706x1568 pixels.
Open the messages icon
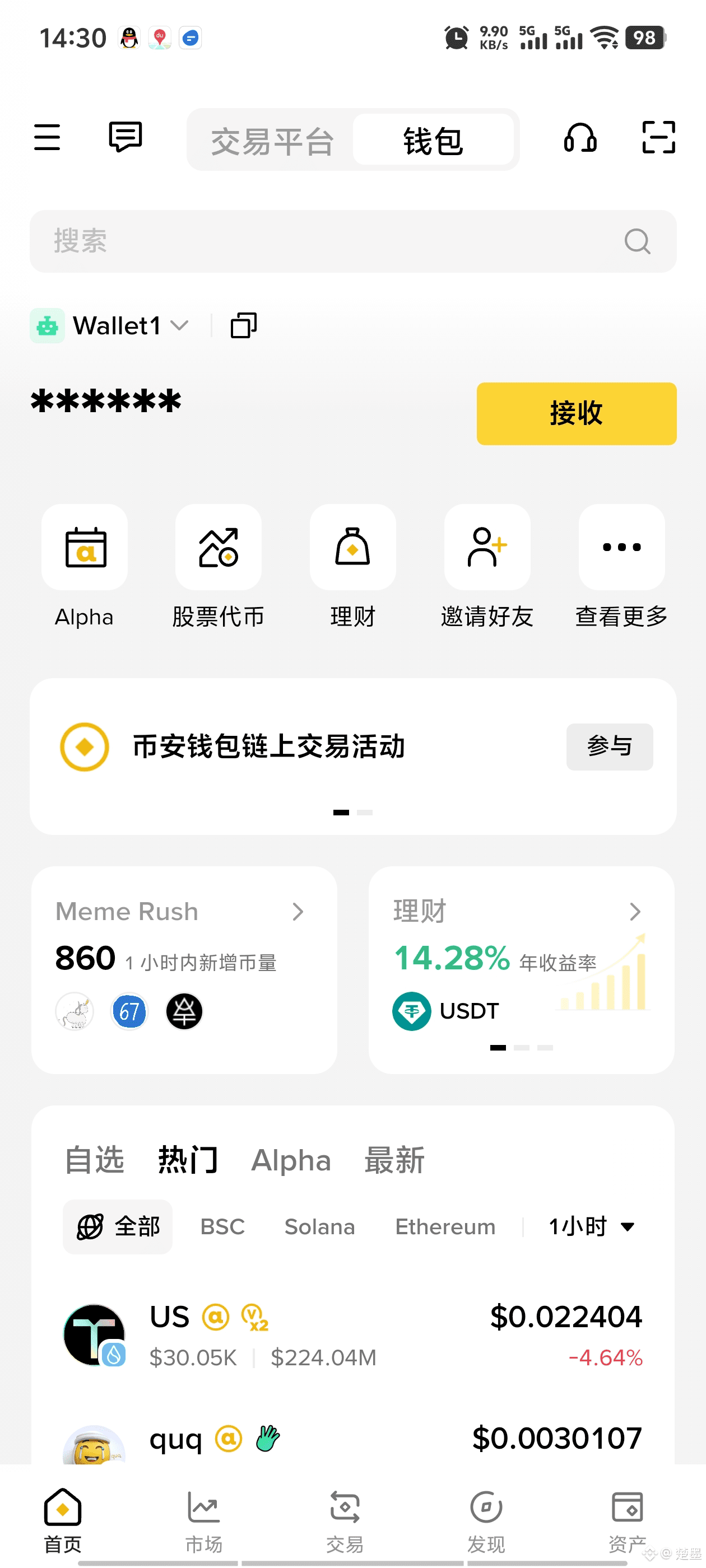coord(126,138)
